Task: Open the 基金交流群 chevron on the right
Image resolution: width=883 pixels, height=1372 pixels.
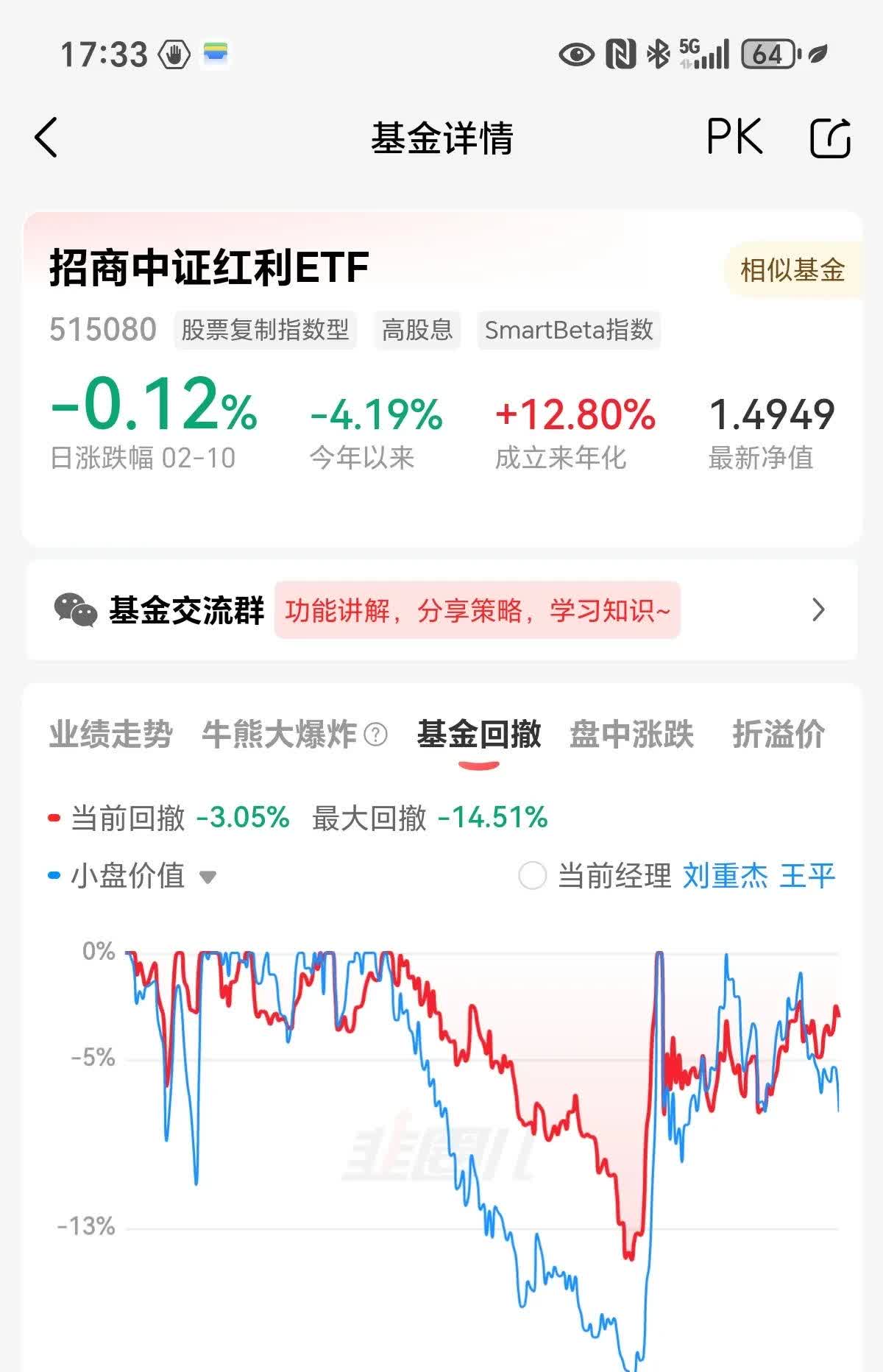Action: click(x=818, y=609)
